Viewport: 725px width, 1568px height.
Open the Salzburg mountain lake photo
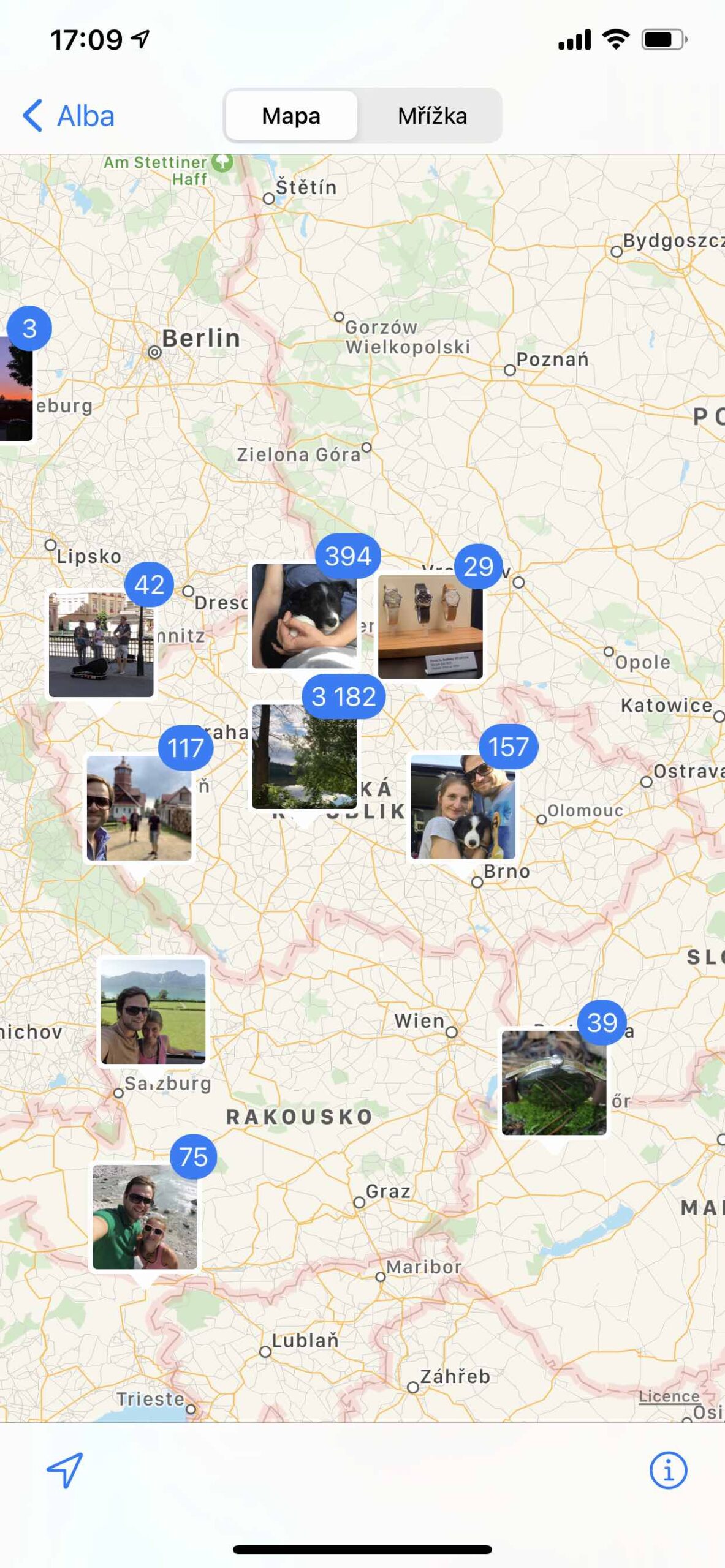coord(153,1011)
